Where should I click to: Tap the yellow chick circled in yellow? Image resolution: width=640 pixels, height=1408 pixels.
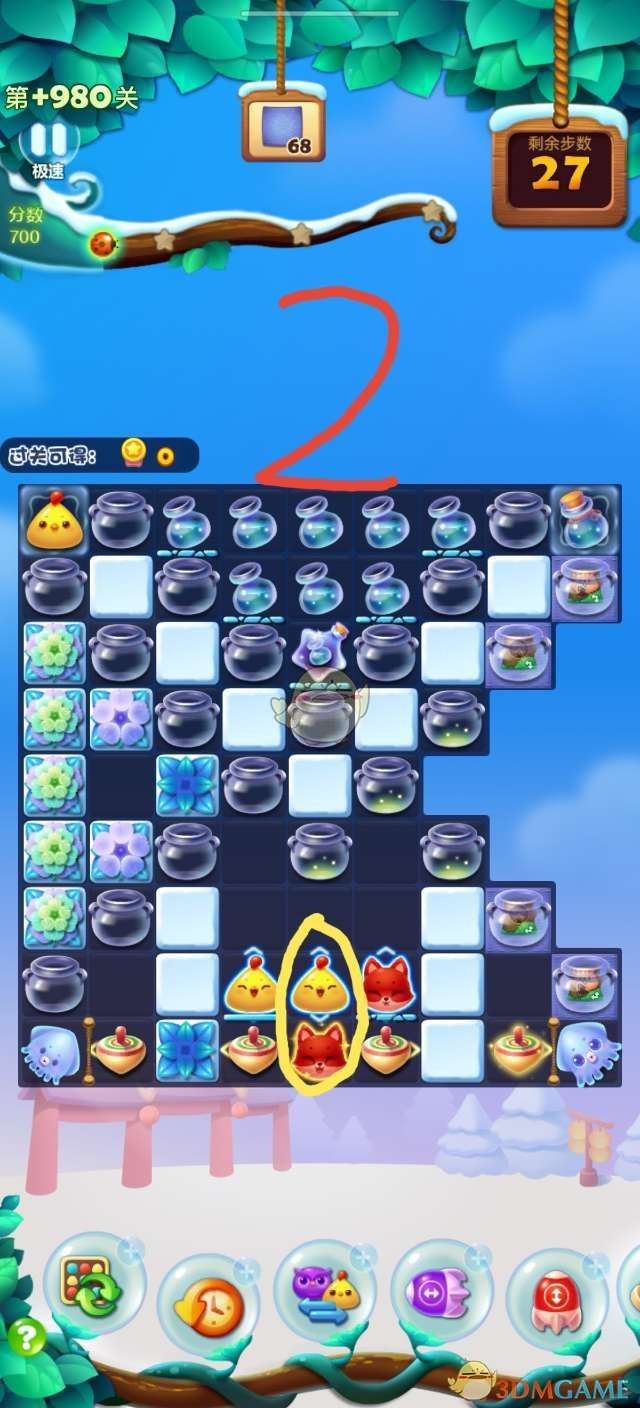pyautogui.click(x=319, y=985)
